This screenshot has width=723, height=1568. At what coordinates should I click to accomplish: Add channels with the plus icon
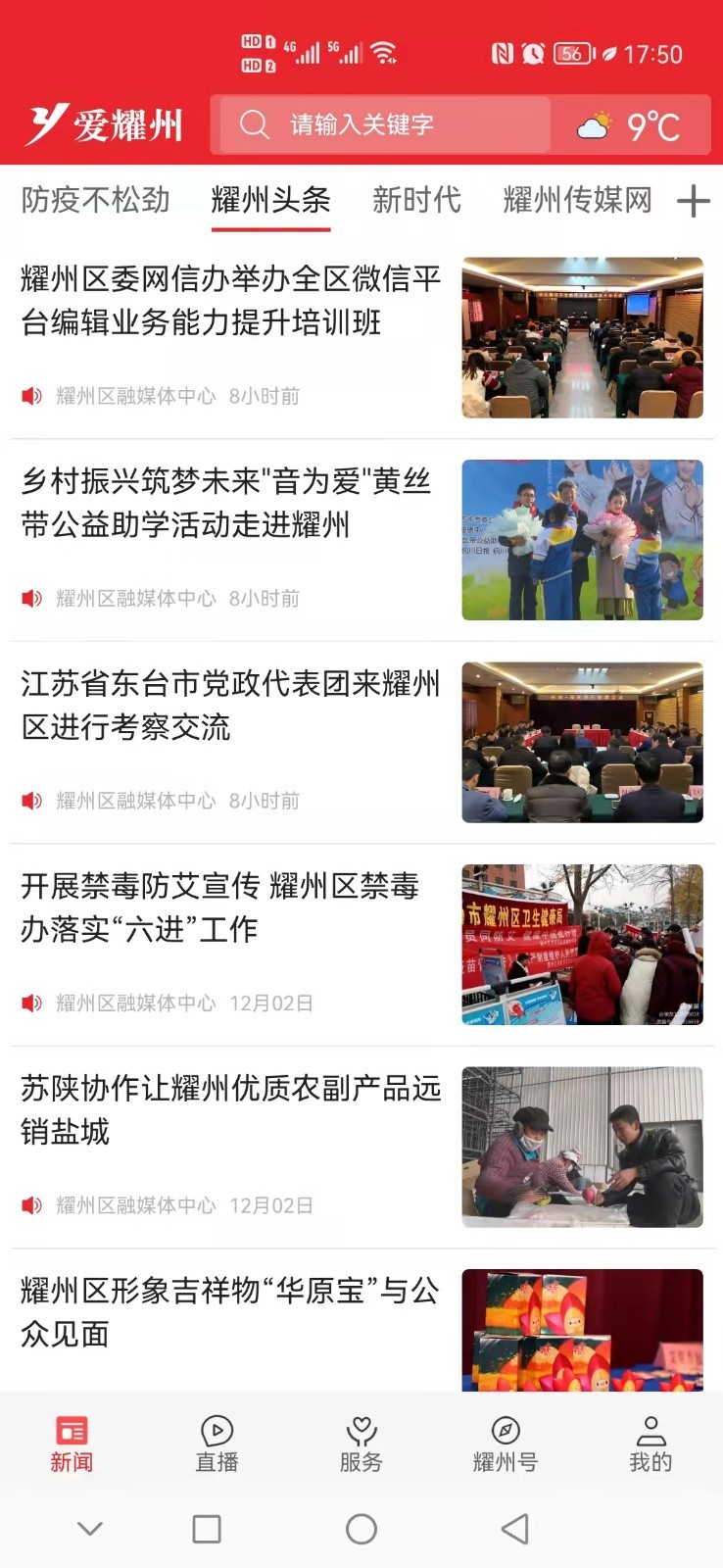click(x=693, y=201)
